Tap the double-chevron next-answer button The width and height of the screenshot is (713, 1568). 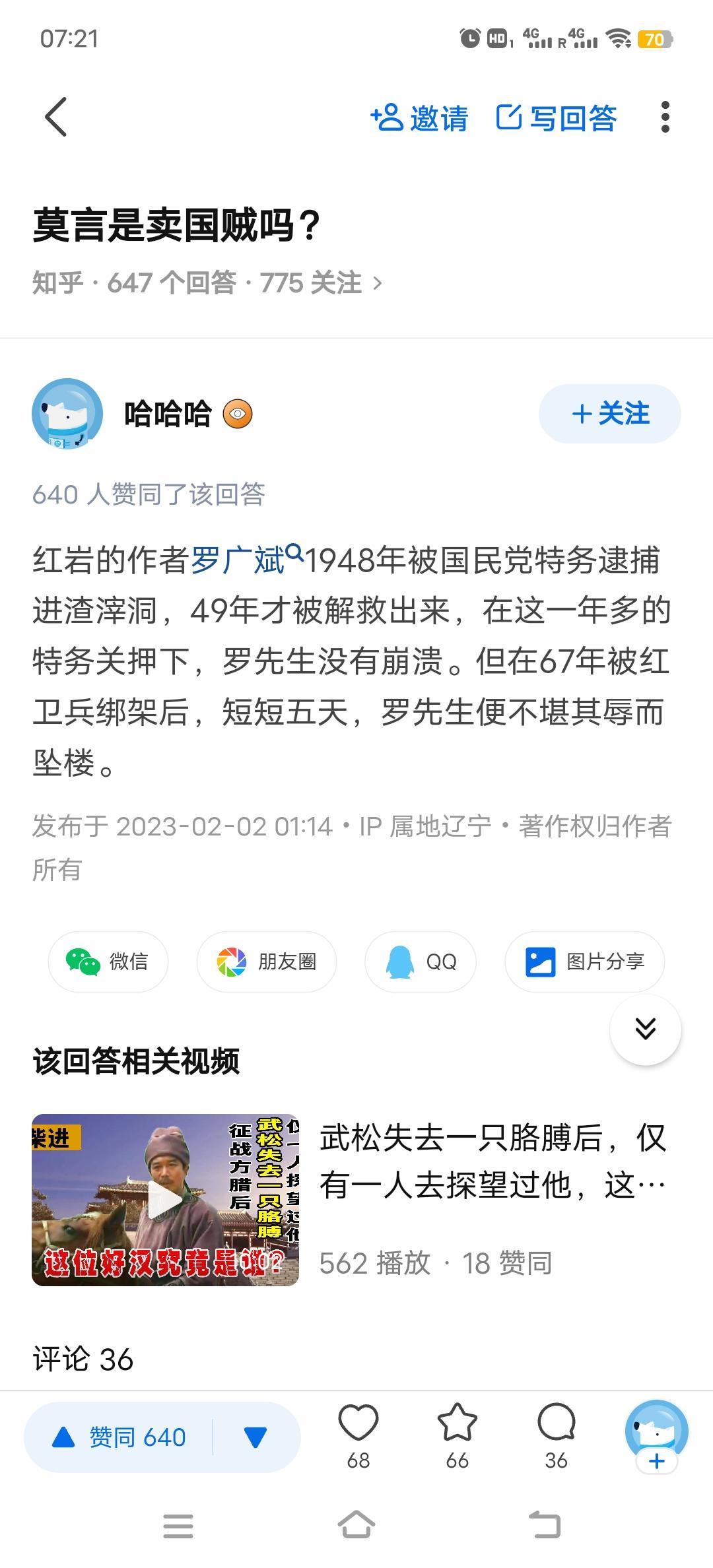[x=645, y=1029]
